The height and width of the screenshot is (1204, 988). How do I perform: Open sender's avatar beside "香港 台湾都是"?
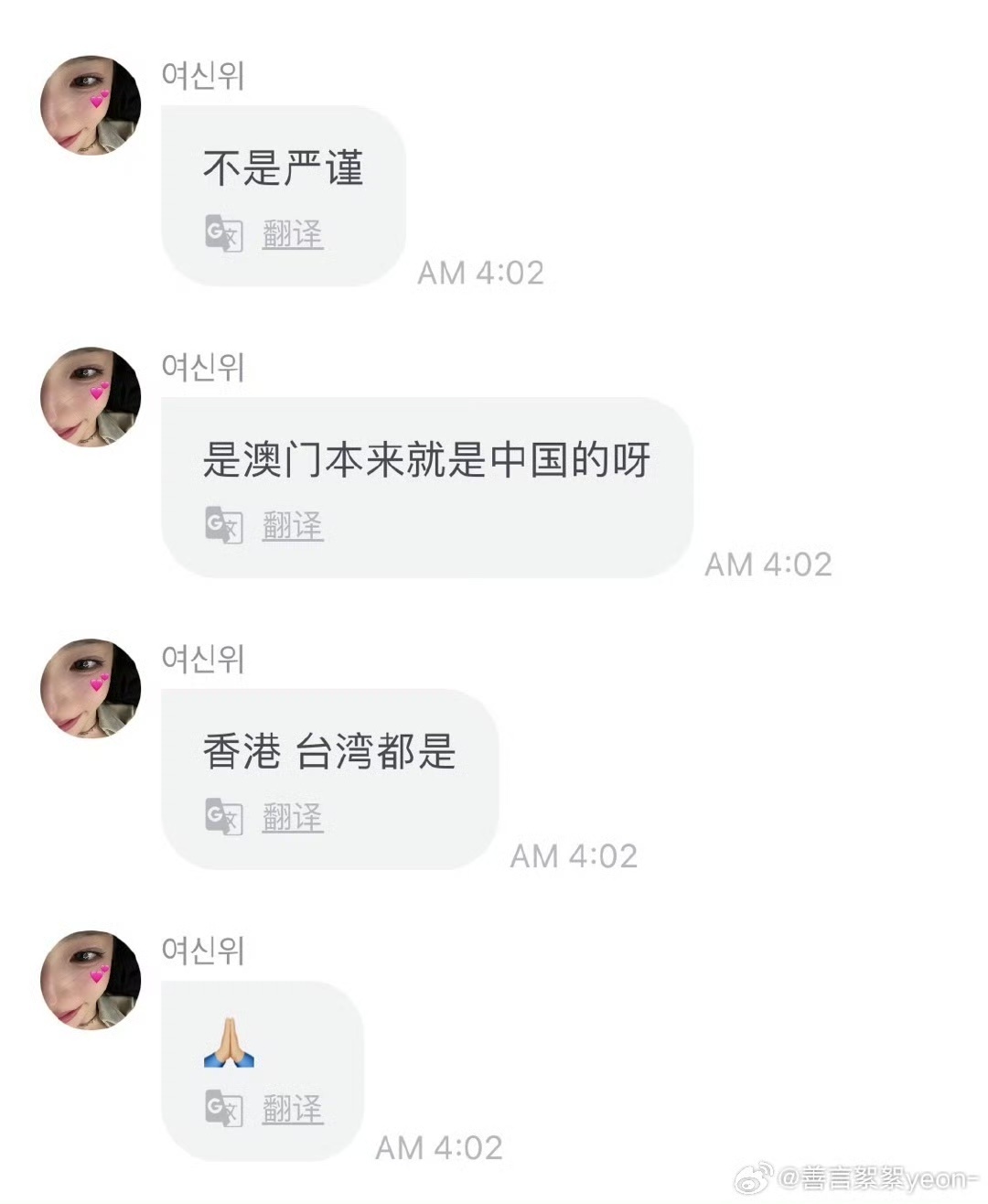coord(91,689)
